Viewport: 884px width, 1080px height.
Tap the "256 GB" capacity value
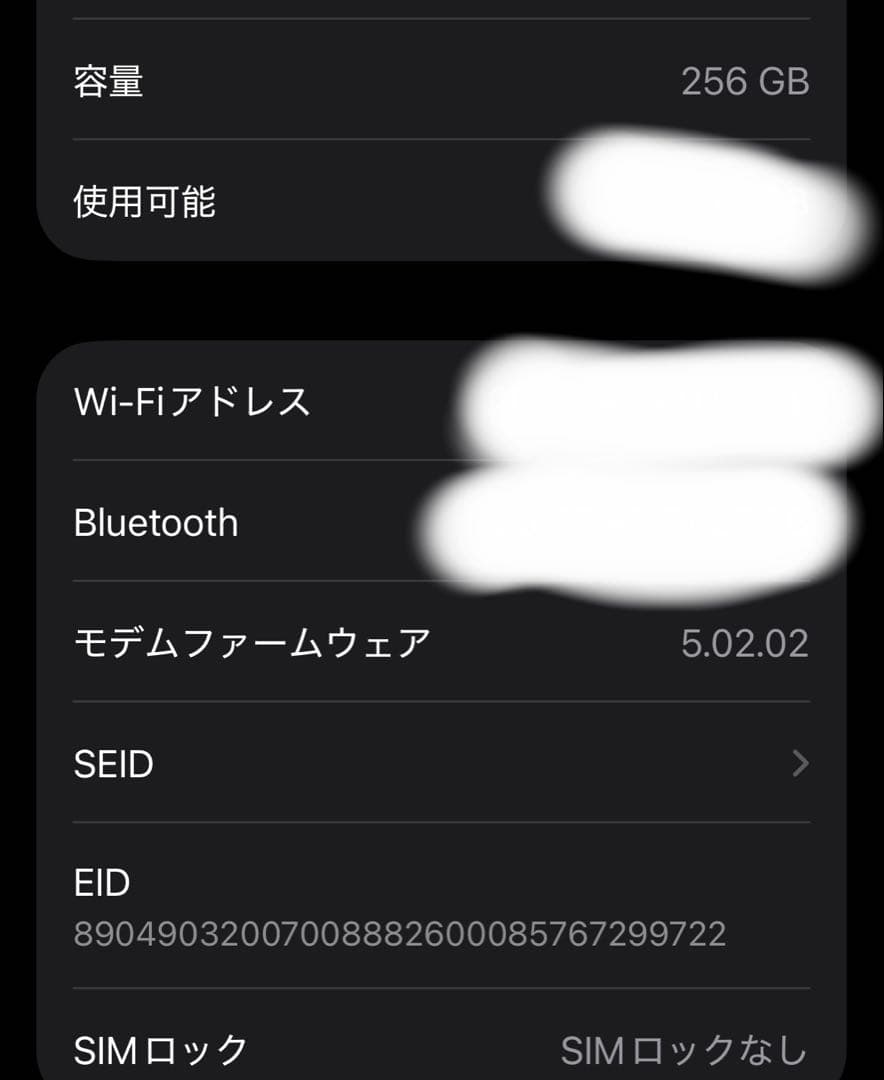pyautogui.click(x=745, y=84)
